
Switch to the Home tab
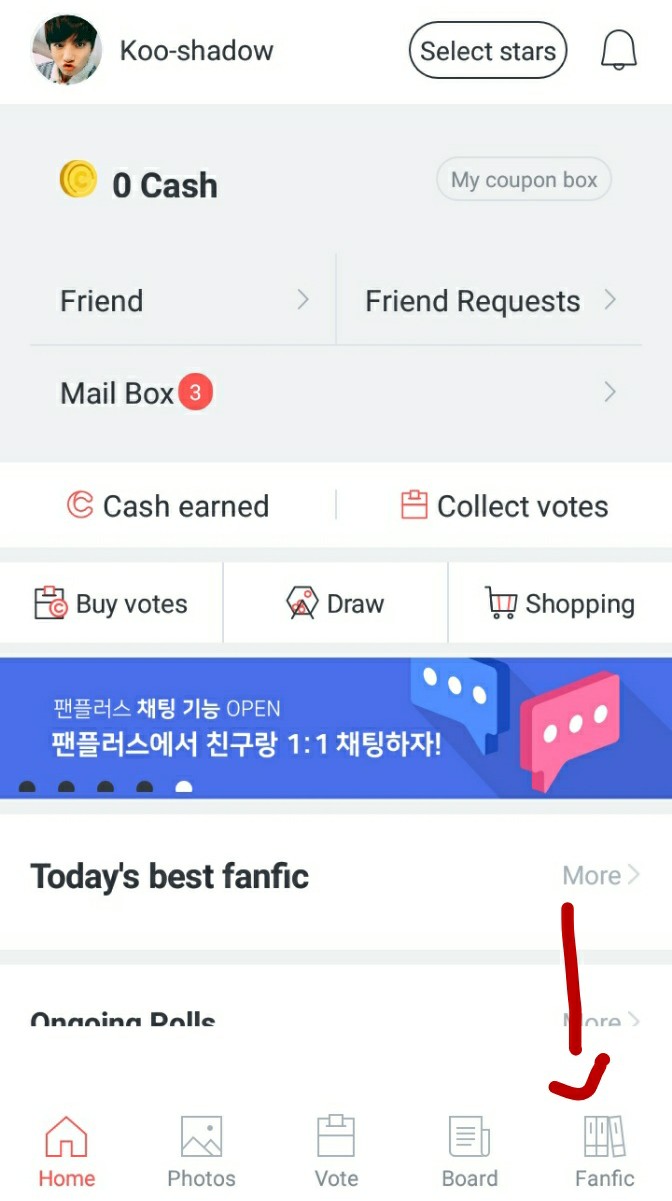tap(66, 1152)
